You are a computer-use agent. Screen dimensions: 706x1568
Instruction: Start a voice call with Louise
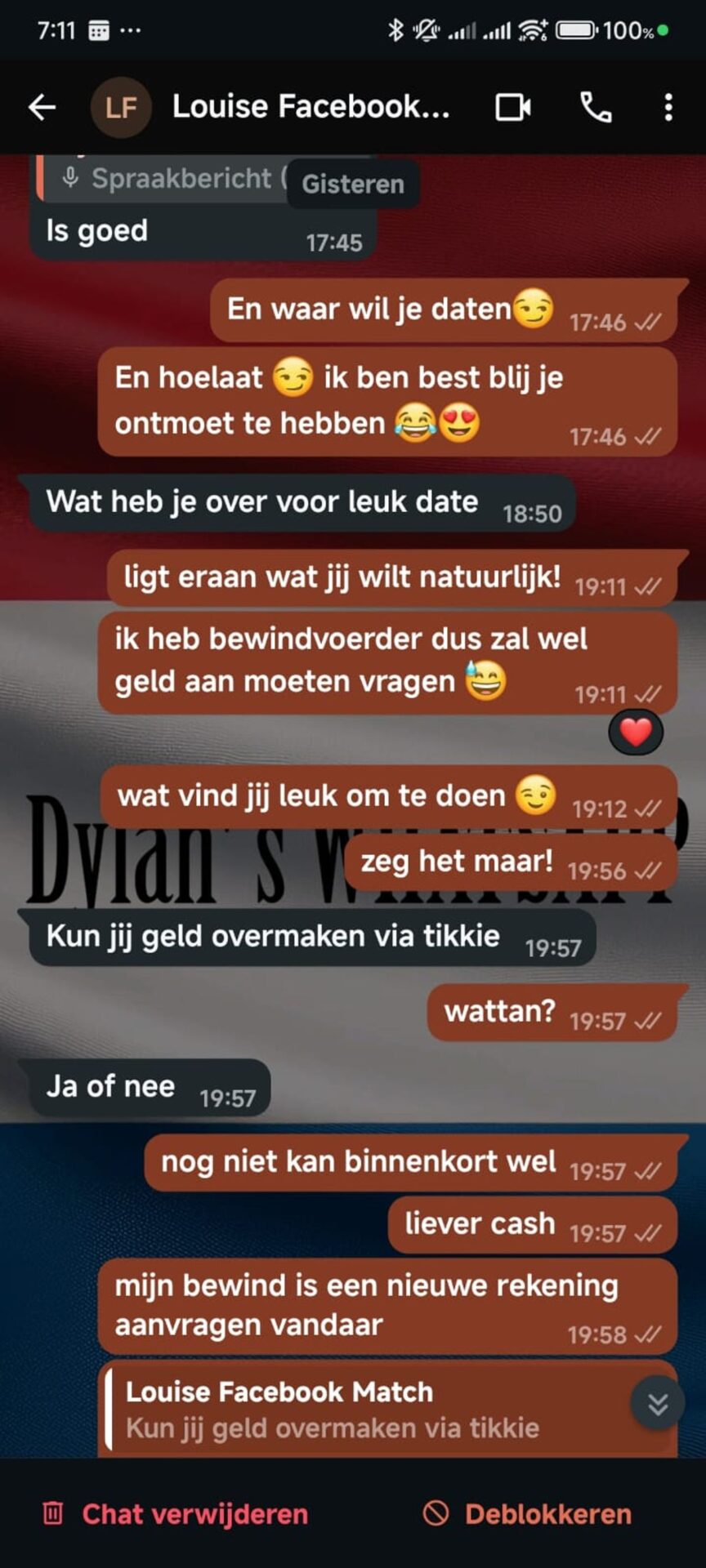(596, 107)
